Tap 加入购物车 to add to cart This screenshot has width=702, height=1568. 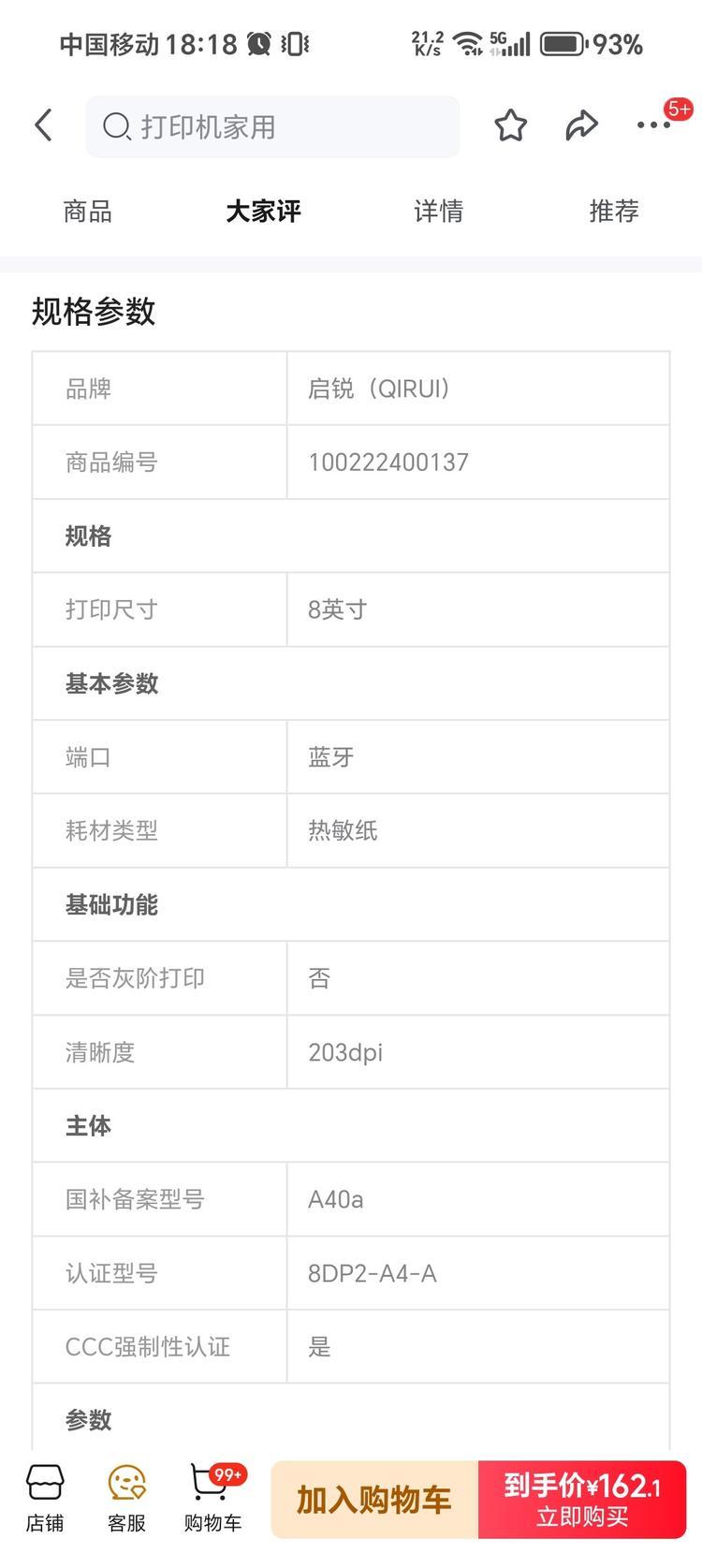point(374,1500)
